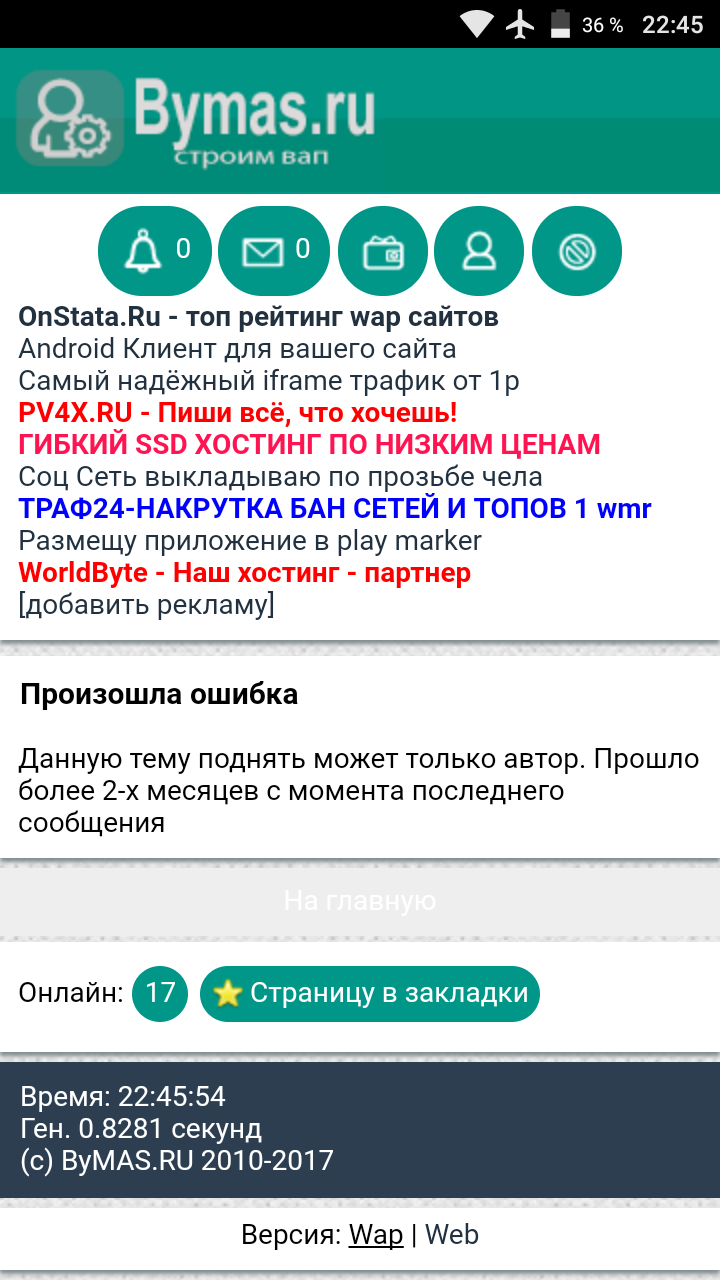
Task: Select the Wap version link
Action: pos(375,1235)
